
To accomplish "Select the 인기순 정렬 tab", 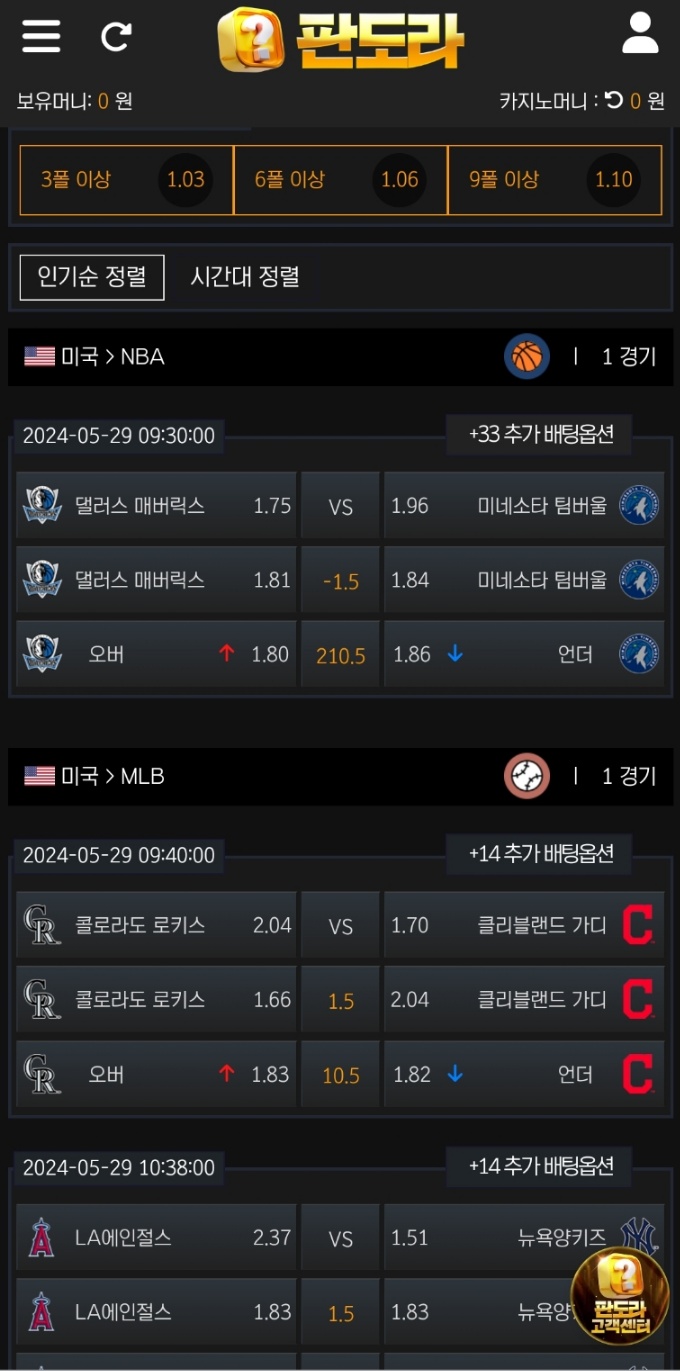I will [x=92, y=276].
